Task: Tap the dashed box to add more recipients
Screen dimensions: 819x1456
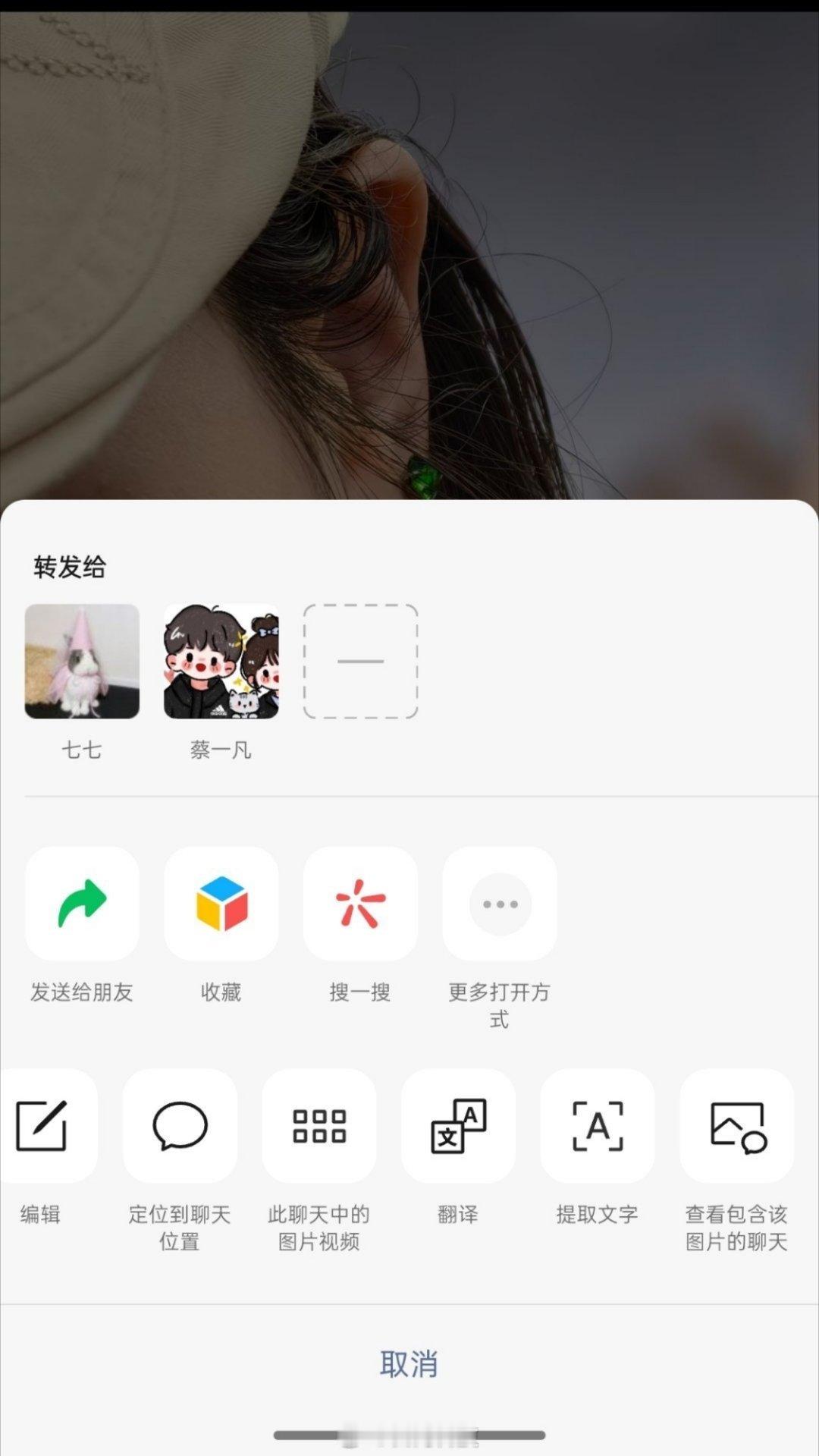Action: [x=359, y=662]
